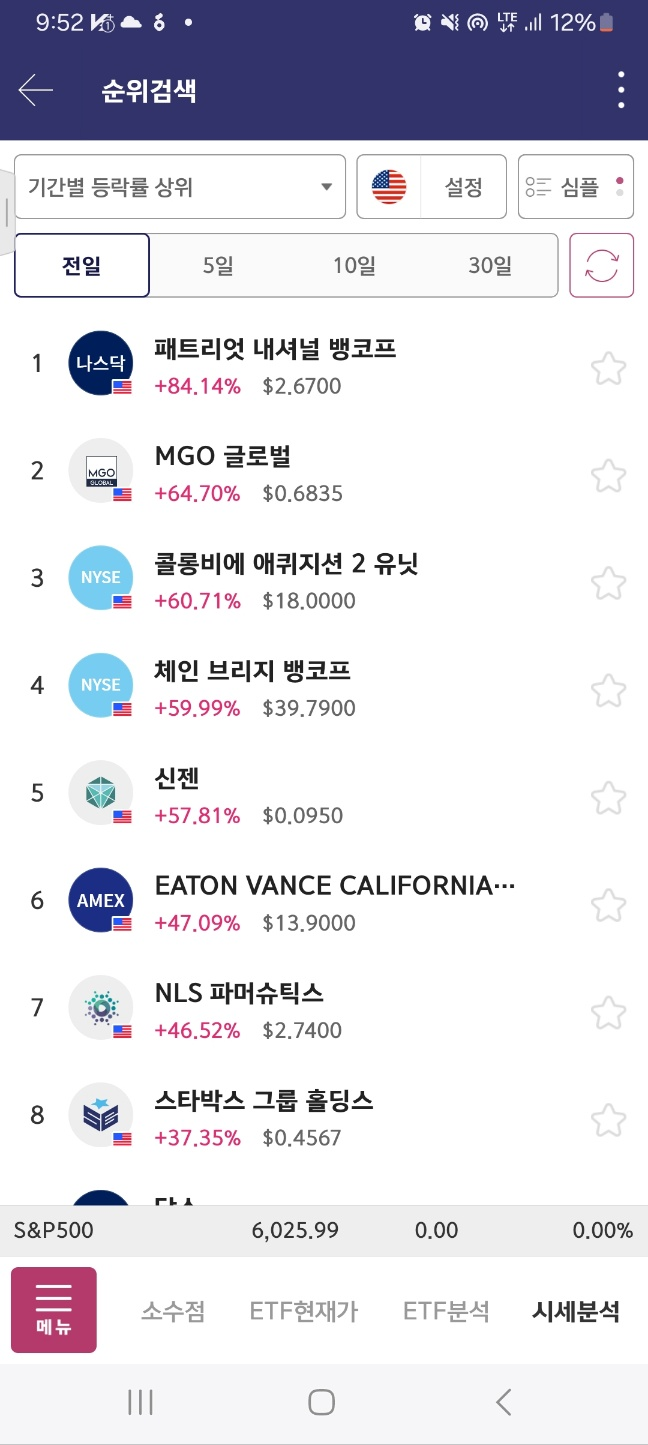Screen dimensions: 648x1445
Task: Favorite 체인 브리지 뱅코프 with the star
Action: (x=608, y=689)
